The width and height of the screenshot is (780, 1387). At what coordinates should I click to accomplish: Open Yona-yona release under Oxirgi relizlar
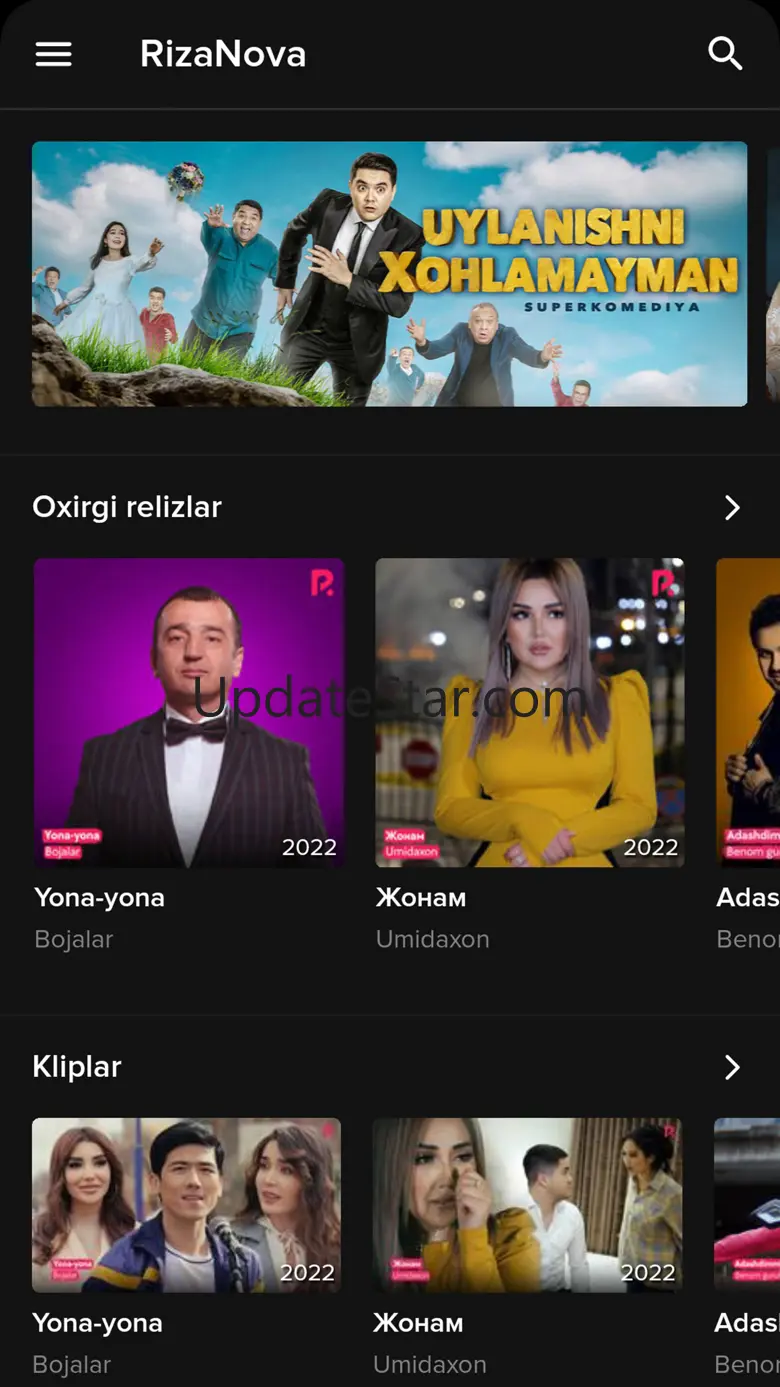click(x=189, y=712)
